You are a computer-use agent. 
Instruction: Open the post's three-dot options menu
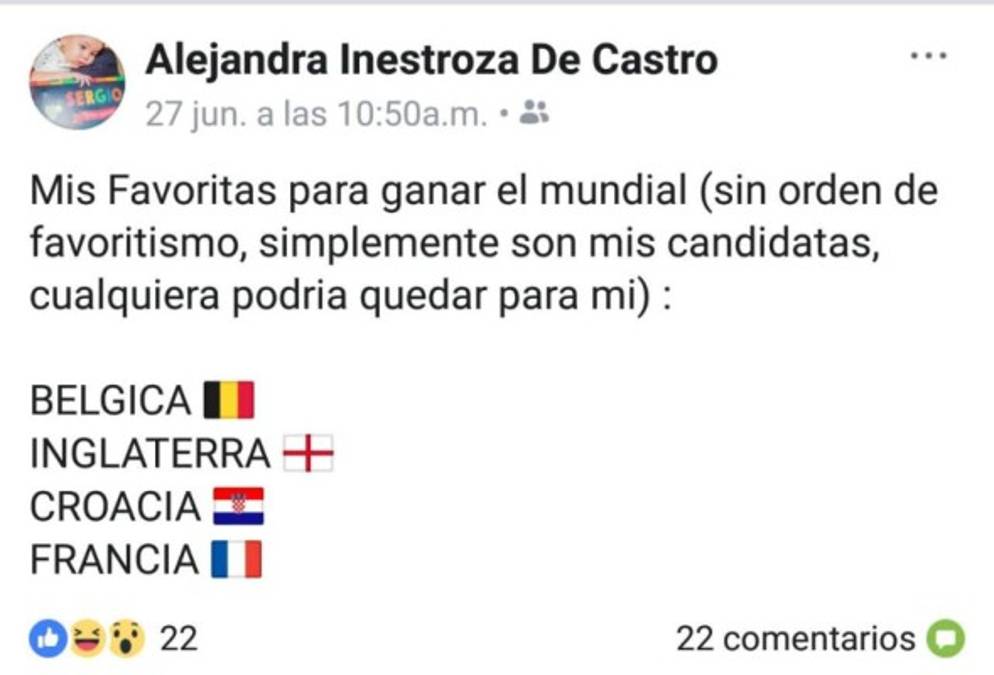927,56
